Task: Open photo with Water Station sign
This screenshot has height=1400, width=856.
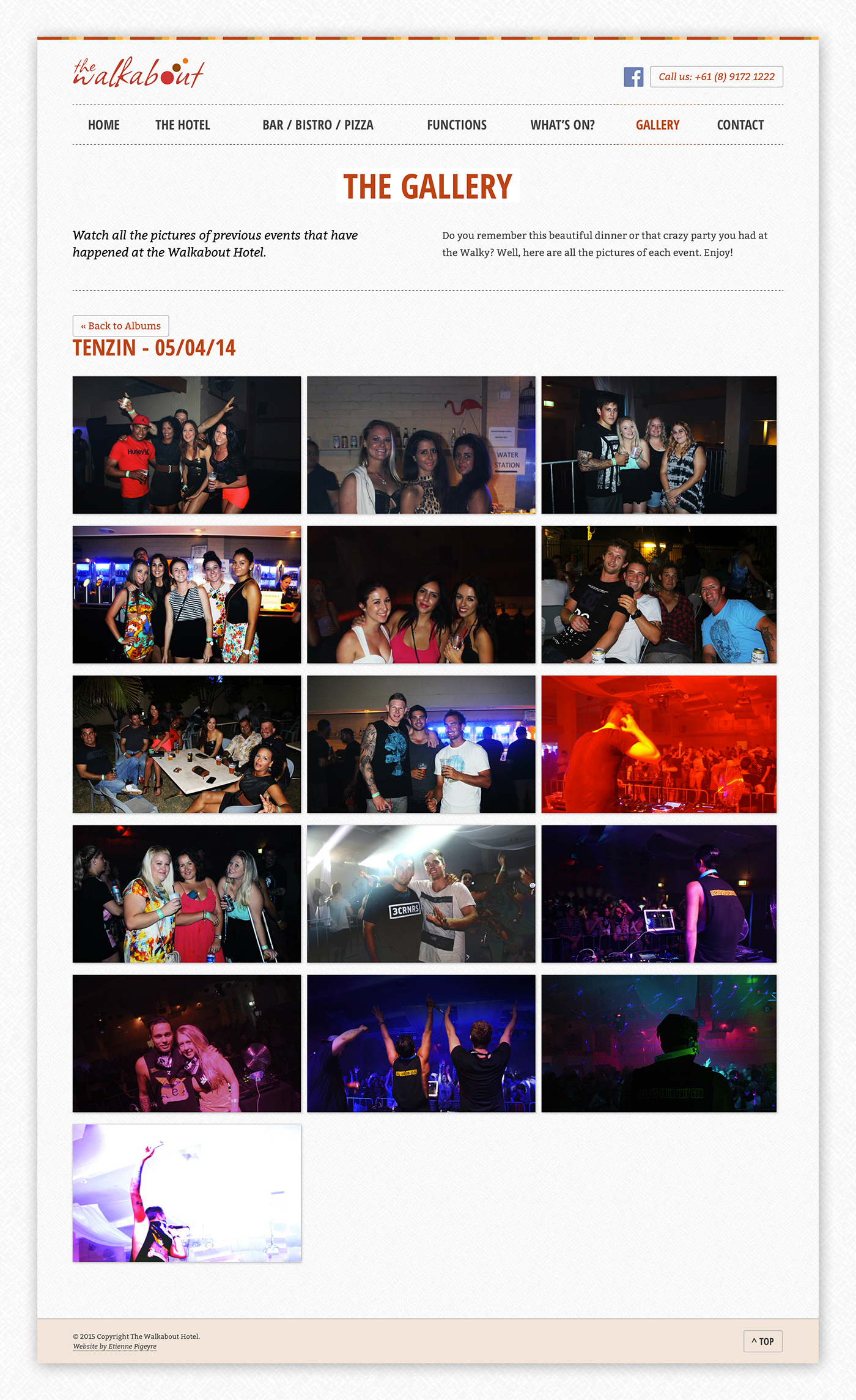Action: pos(421,445)
